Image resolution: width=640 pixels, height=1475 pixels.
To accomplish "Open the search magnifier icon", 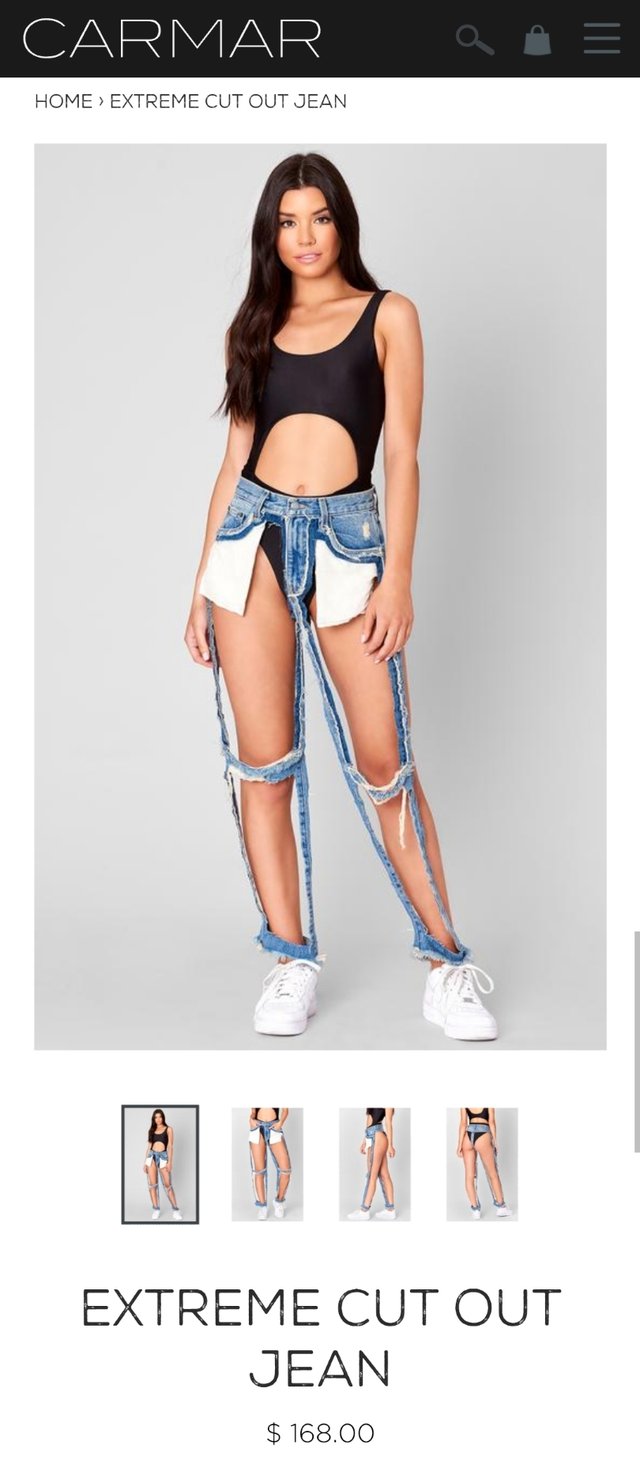I will (474, 40).
